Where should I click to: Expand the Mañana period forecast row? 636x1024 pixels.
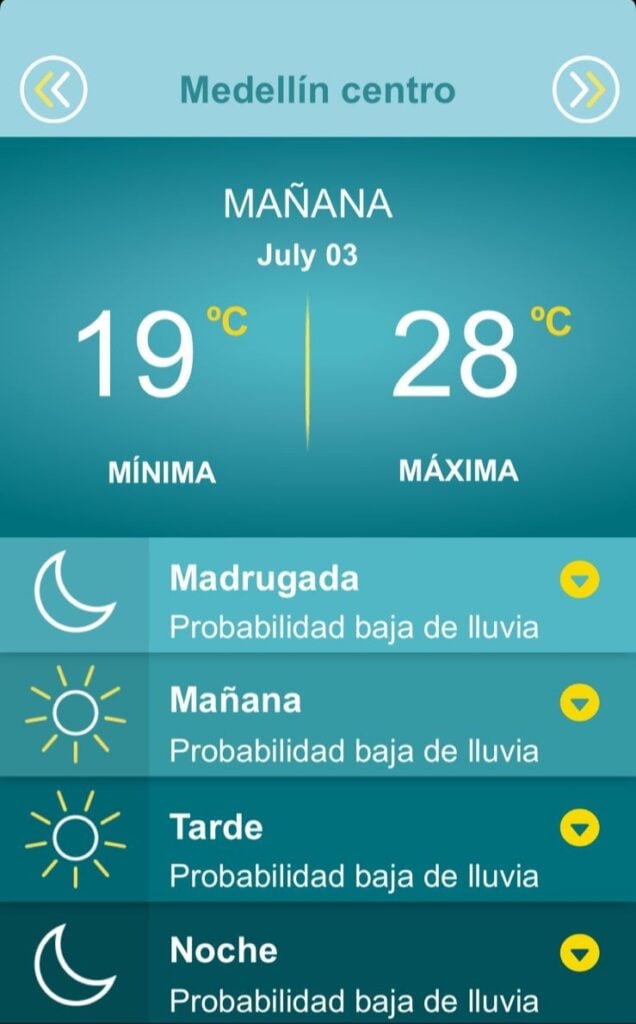[579, 703]
